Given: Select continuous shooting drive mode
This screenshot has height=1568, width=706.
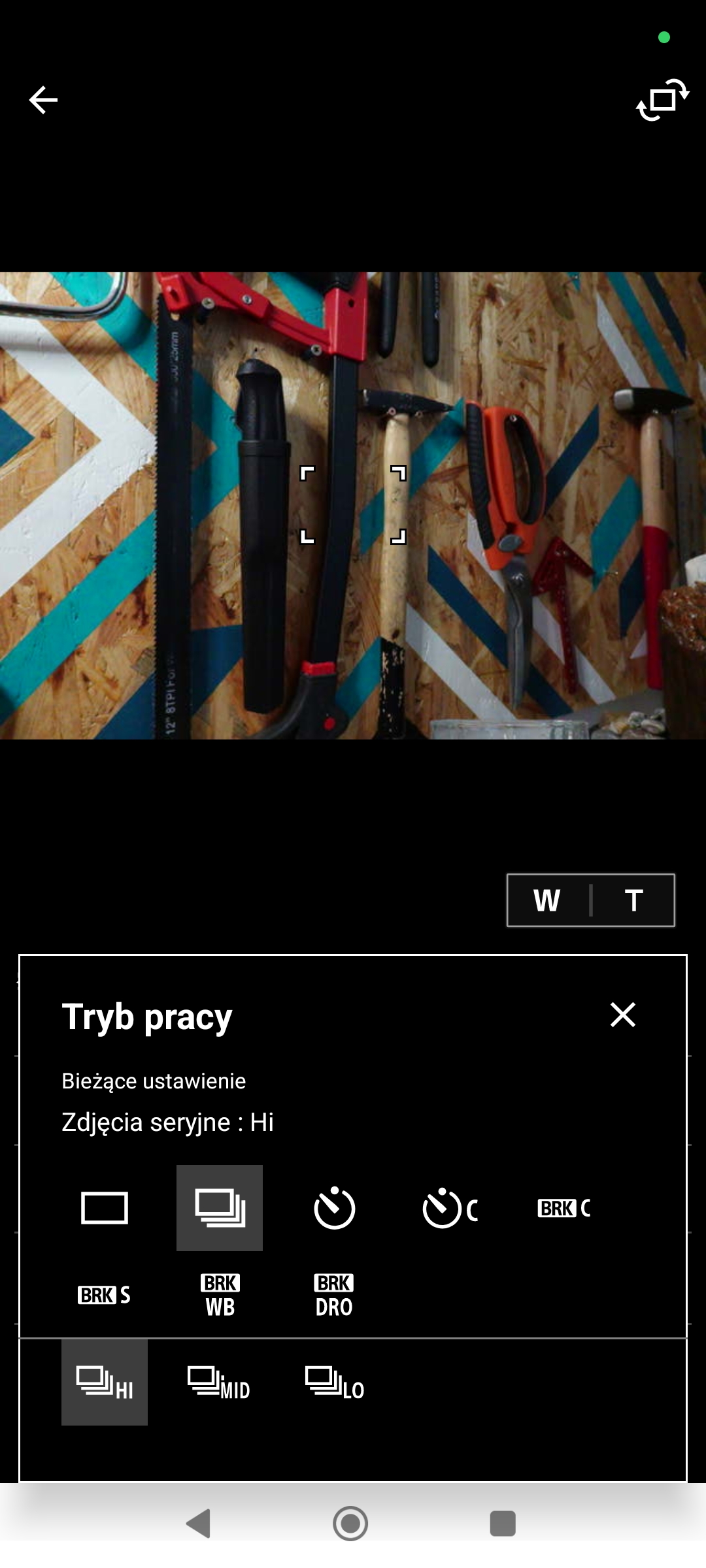Looking at the screenshot, I should [x=220, y=1207].
